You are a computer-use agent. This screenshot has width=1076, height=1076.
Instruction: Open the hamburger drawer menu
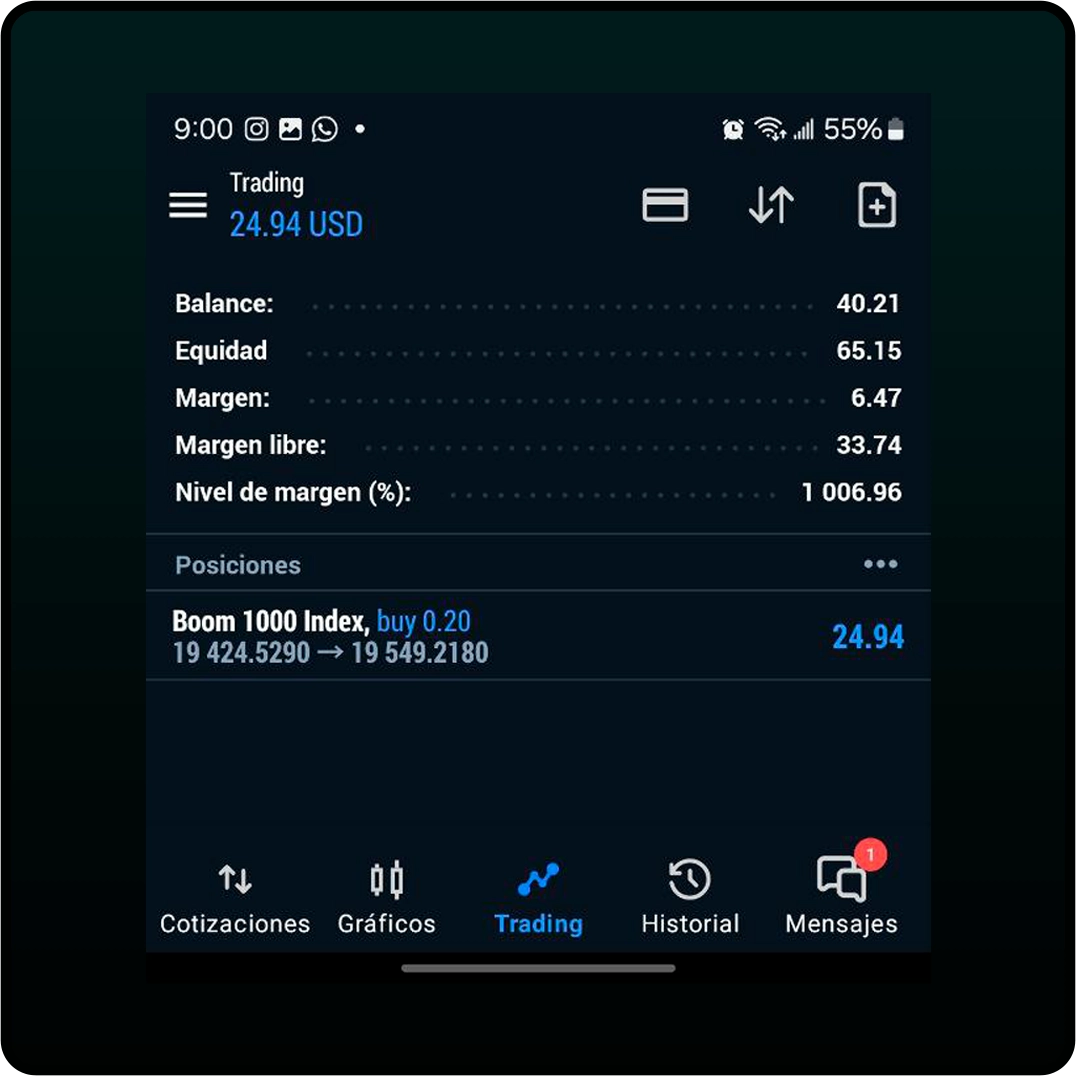point(188,205)
